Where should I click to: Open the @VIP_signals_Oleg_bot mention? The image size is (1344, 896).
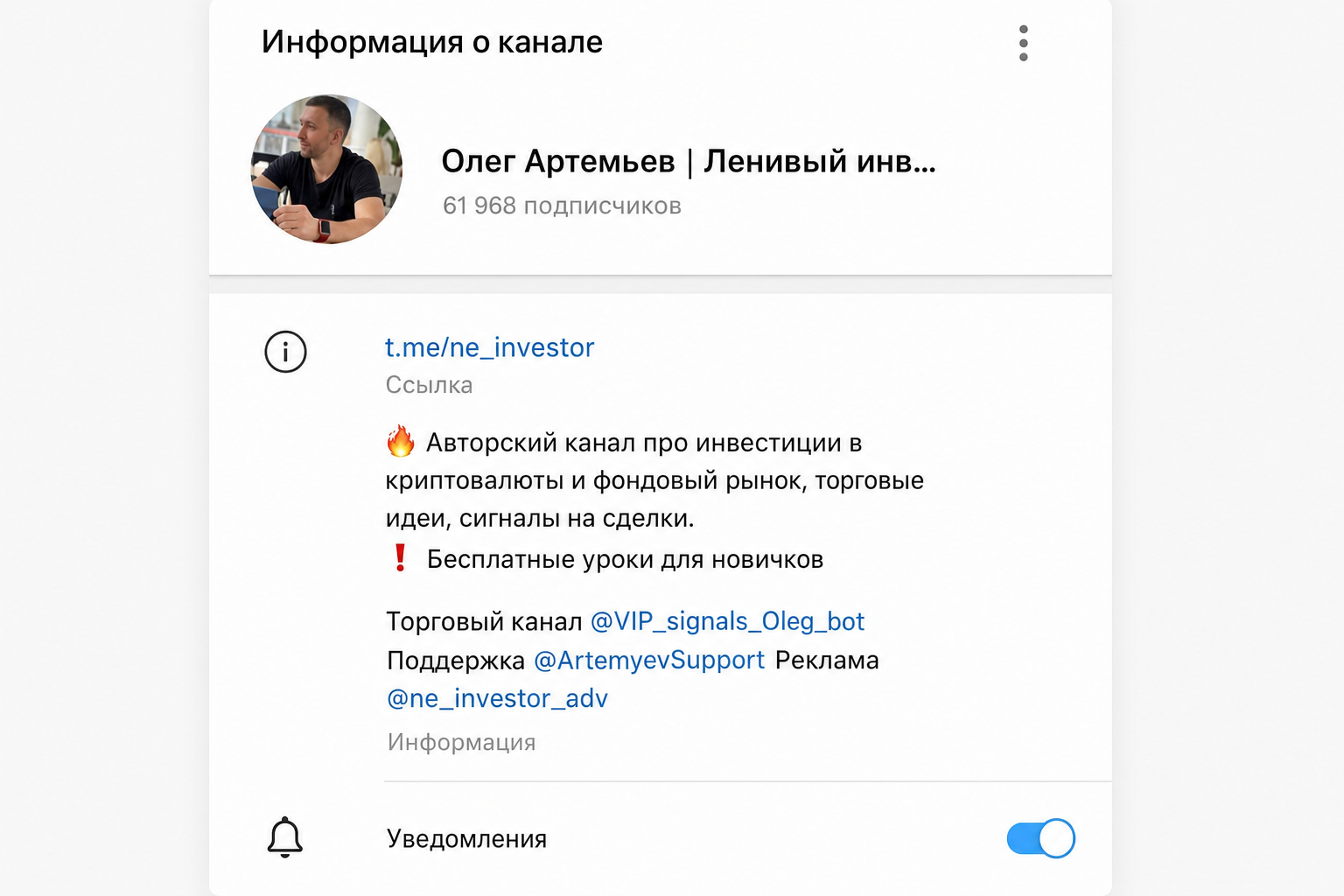click(727, 621)
